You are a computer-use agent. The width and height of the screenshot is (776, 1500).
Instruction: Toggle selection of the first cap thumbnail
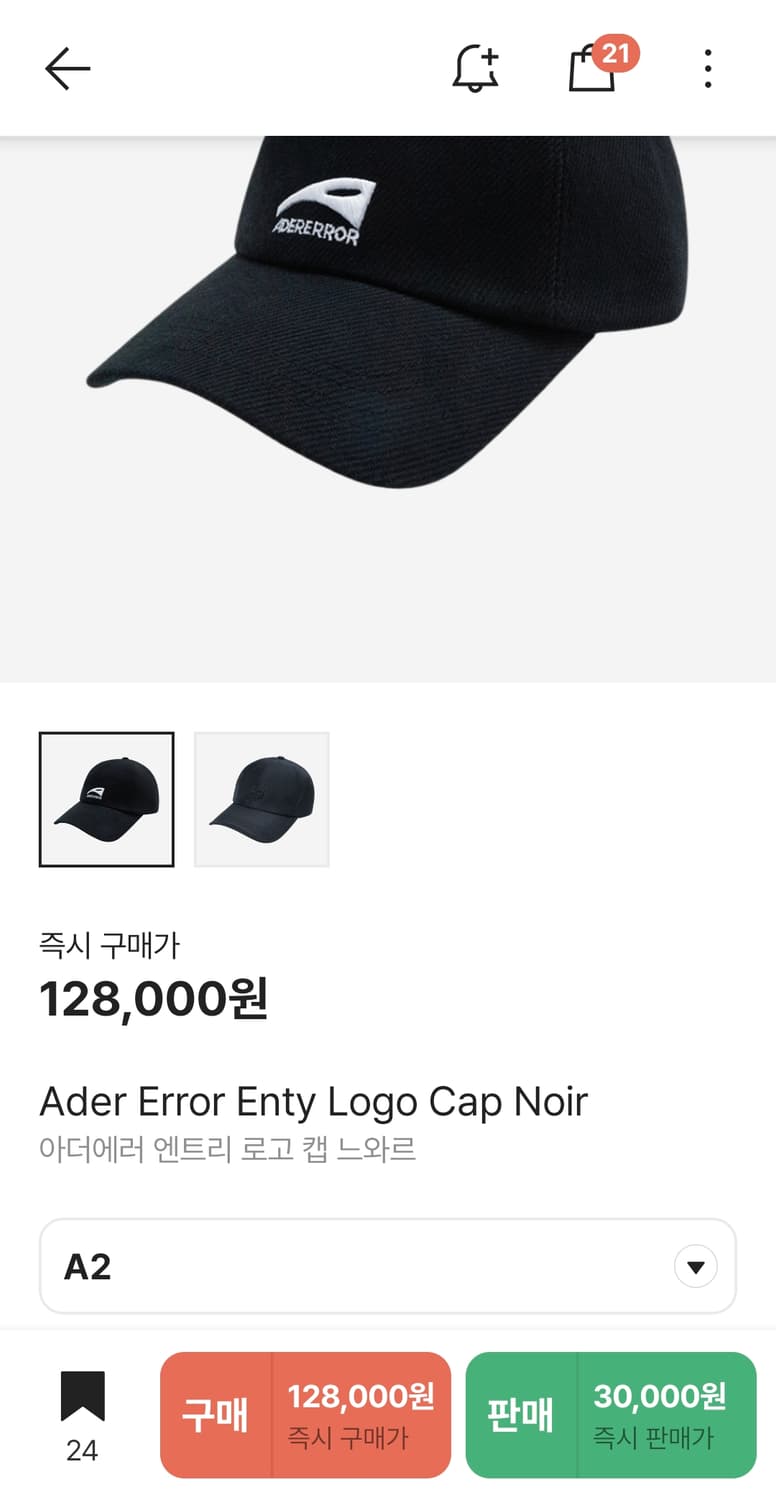[x=107, y=800]
